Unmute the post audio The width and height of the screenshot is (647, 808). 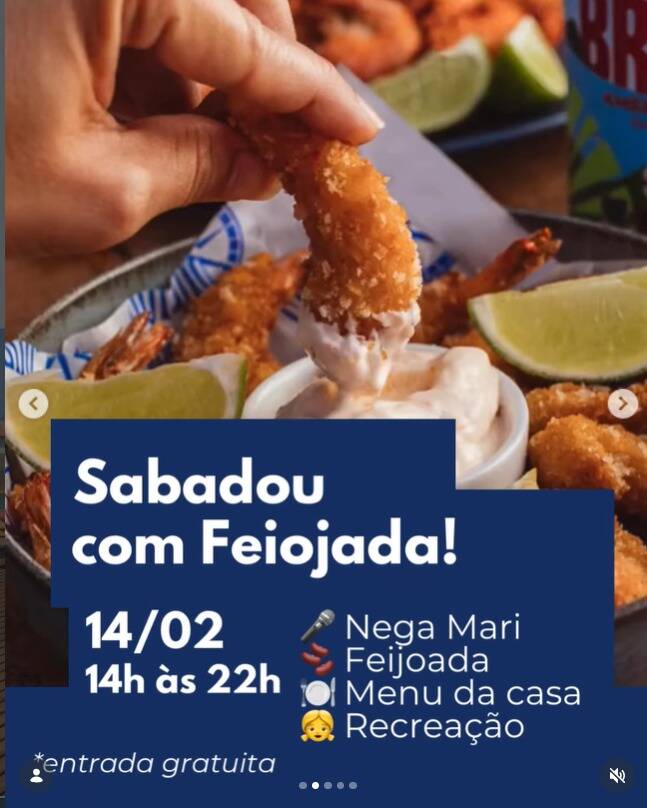coord(617,775)
